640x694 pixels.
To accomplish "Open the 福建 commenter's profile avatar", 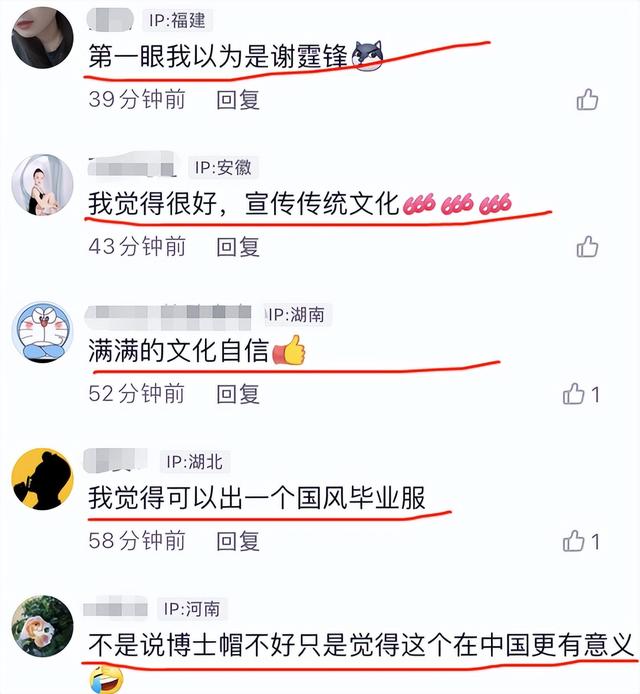I will (x=42, y=37).
